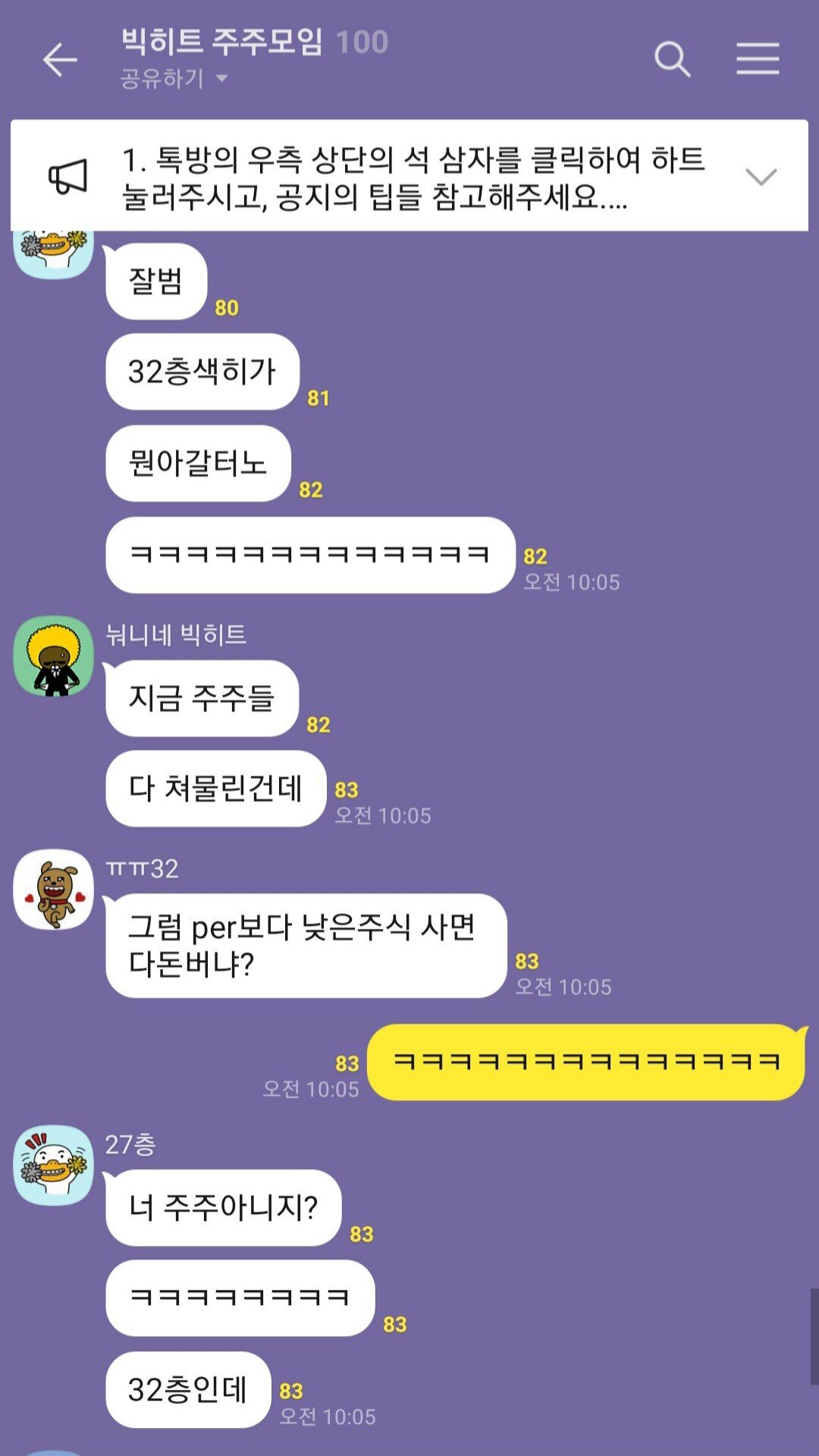Tap the 27층 user's avatar
The image size is (819, 1456).
pos(54,1165)
